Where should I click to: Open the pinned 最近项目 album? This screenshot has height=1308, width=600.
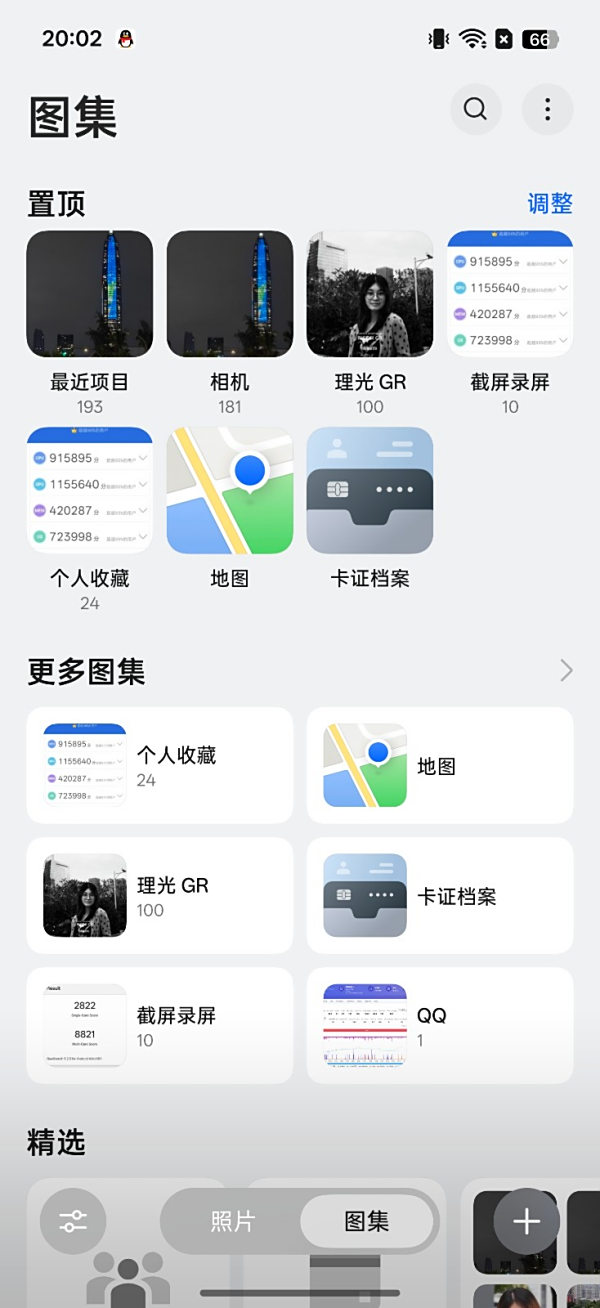[90, 294]
